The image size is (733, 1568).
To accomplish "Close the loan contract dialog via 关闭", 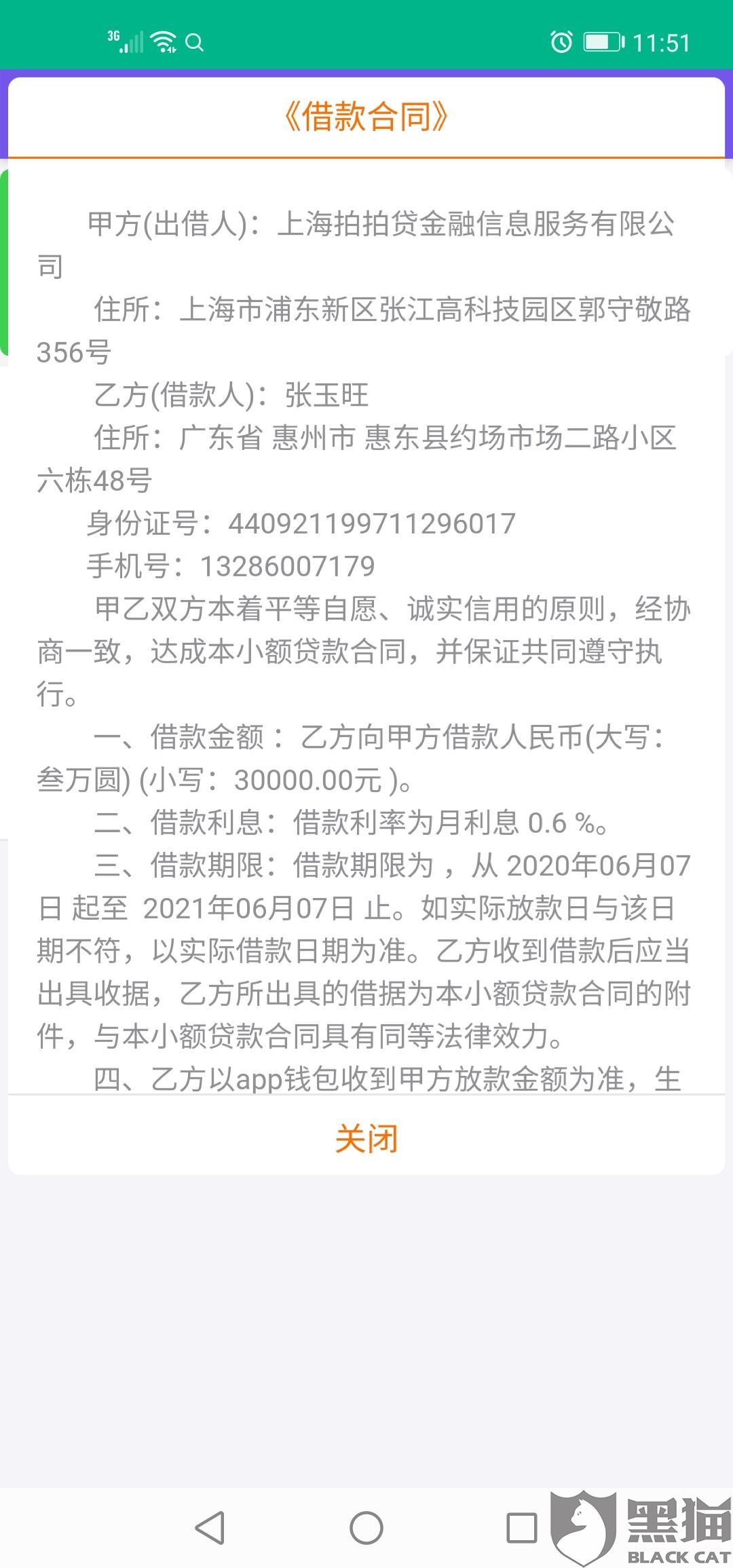I will coord(366,1138).
